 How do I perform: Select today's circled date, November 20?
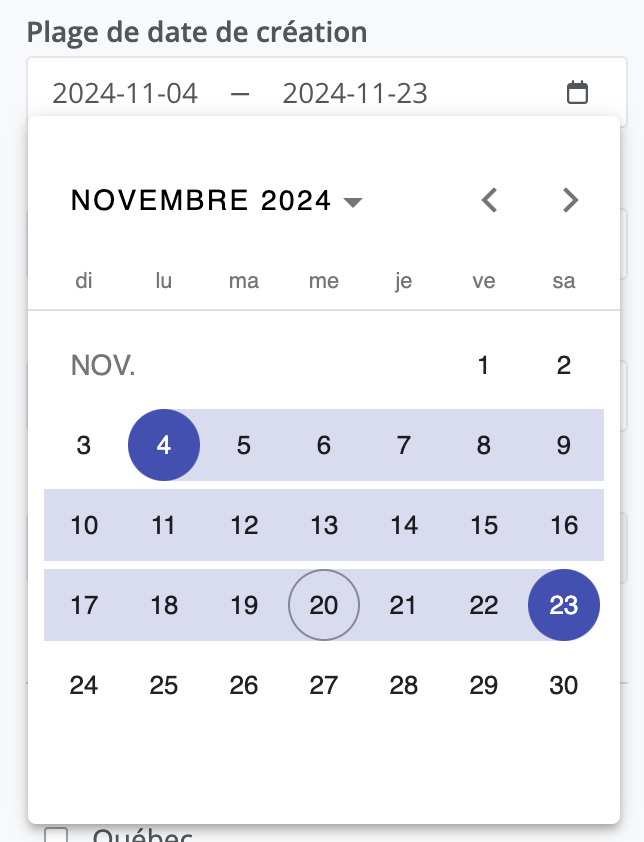[x=324, y=605]
